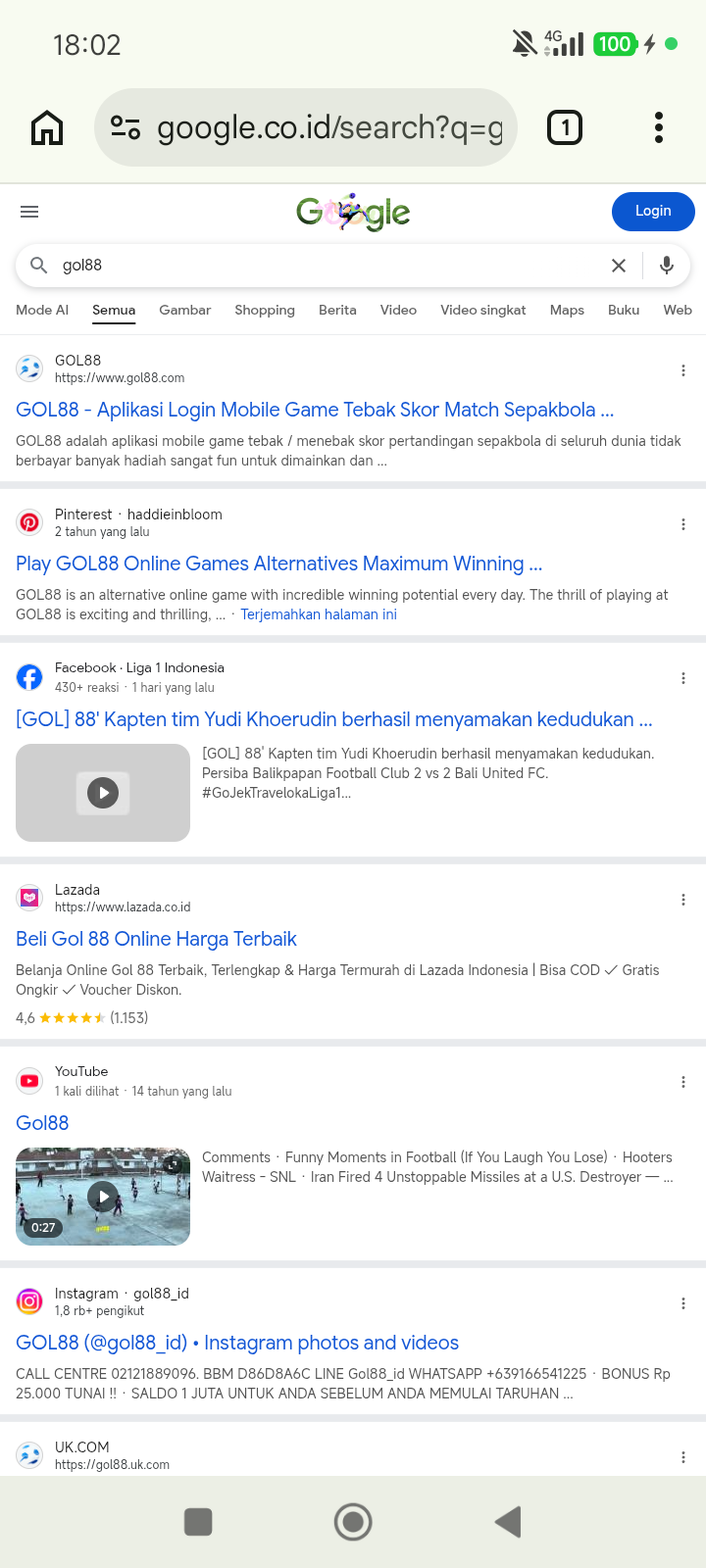Switch to the Berita tab
This screenshot has width=706, height=1568.
337,310
